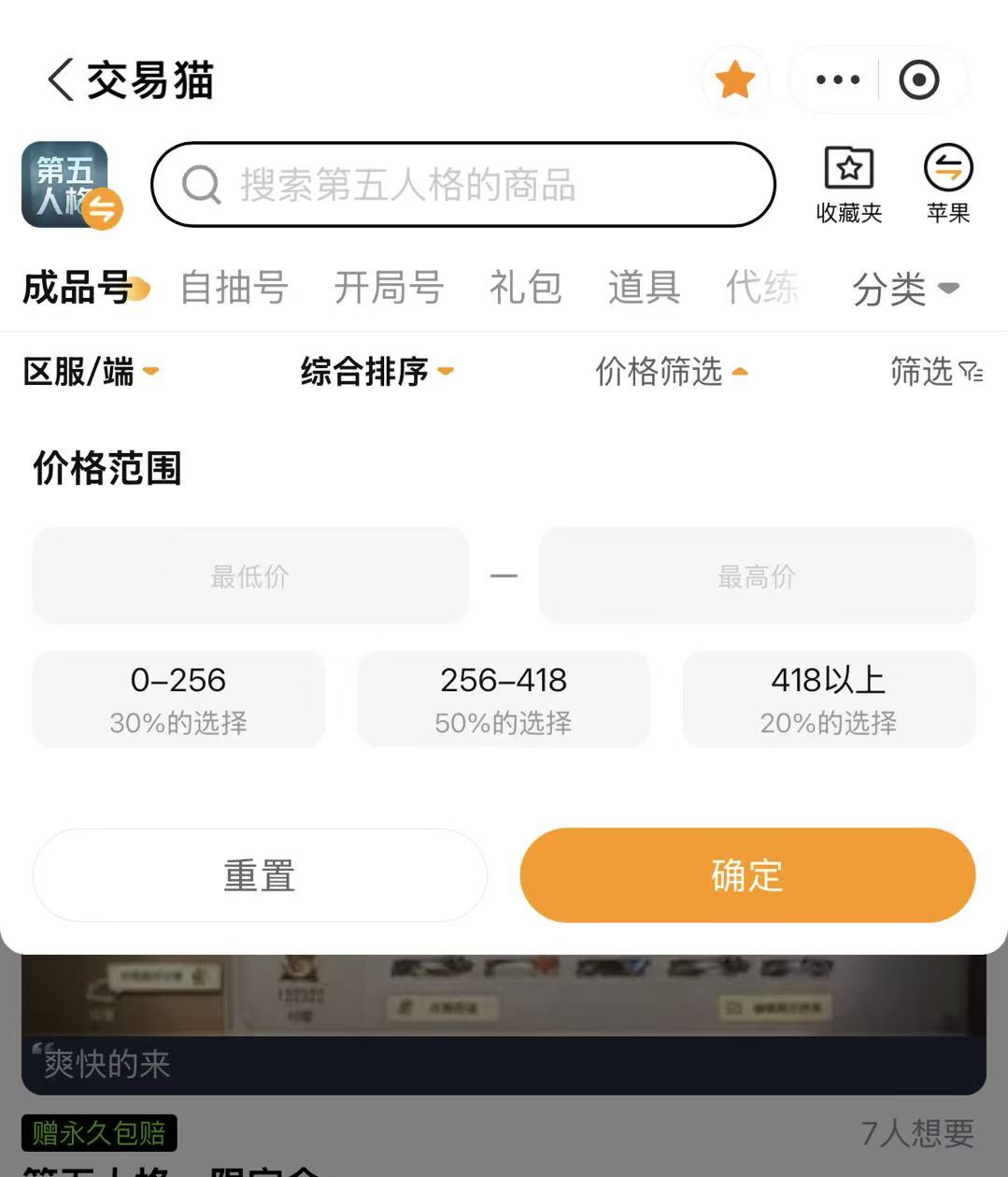Screen dimensions: 1008x1177
Task: Select the 256-418 price range chip
Action: click(x=504, y=700)
